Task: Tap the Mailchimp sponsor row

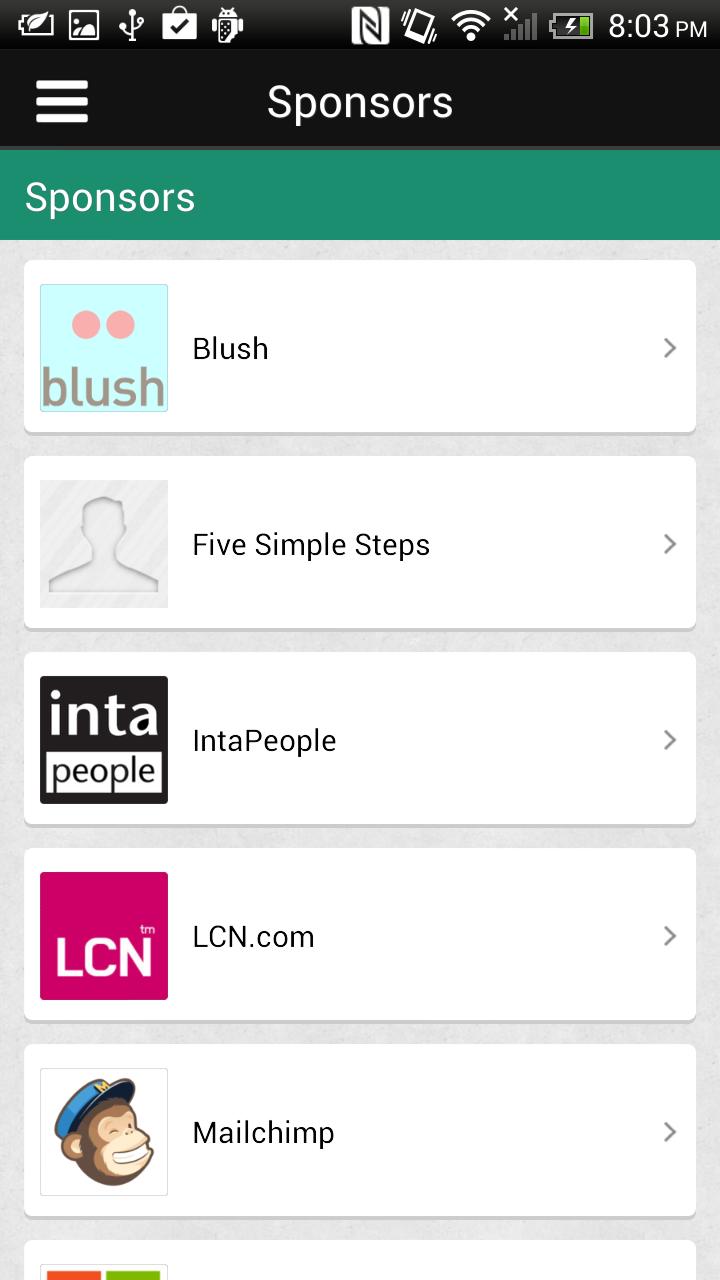Action: click(360, 1132)
